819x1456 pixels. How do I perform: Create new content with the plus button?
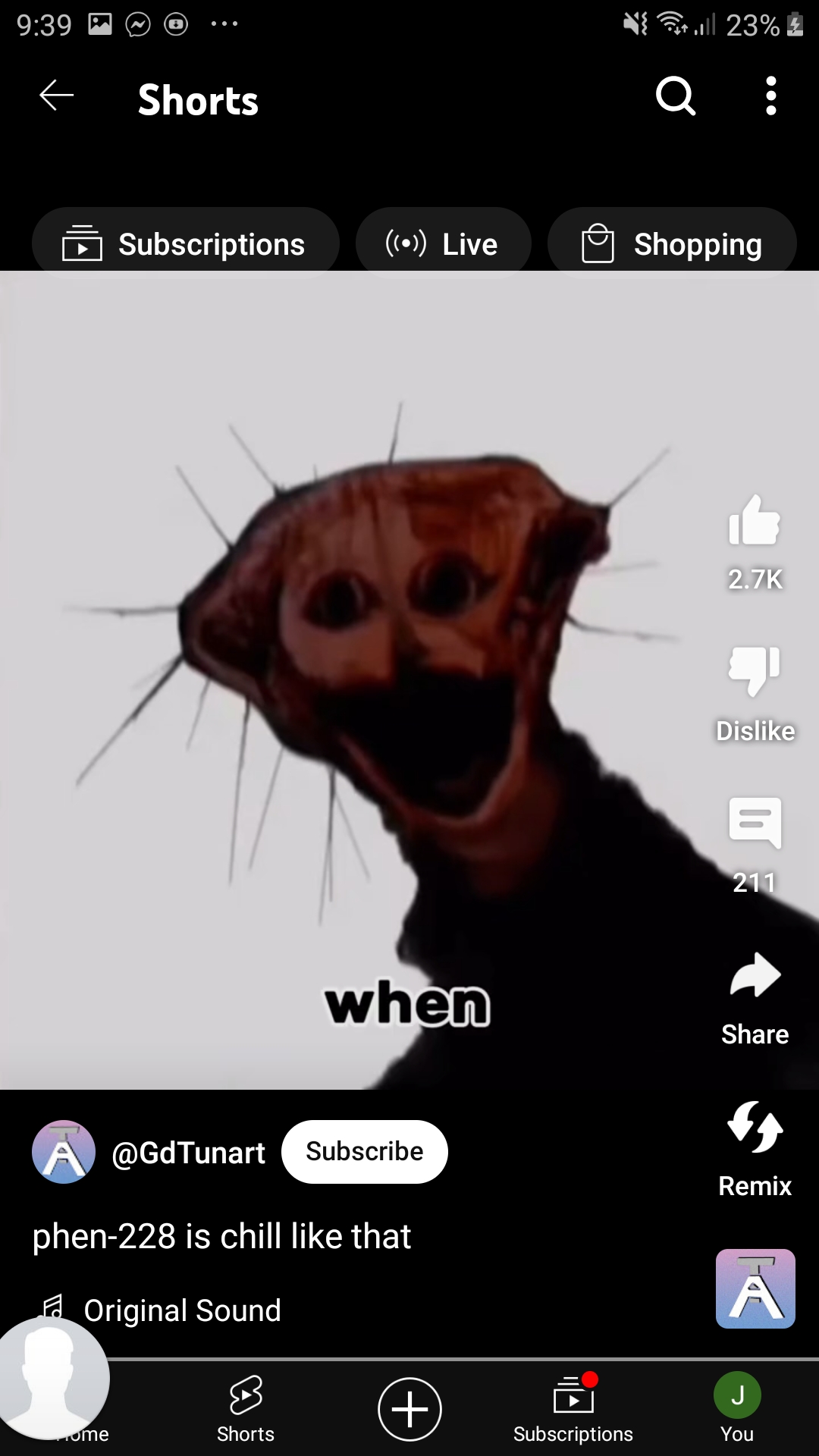pyautogui.click(x=409, y=1409)
